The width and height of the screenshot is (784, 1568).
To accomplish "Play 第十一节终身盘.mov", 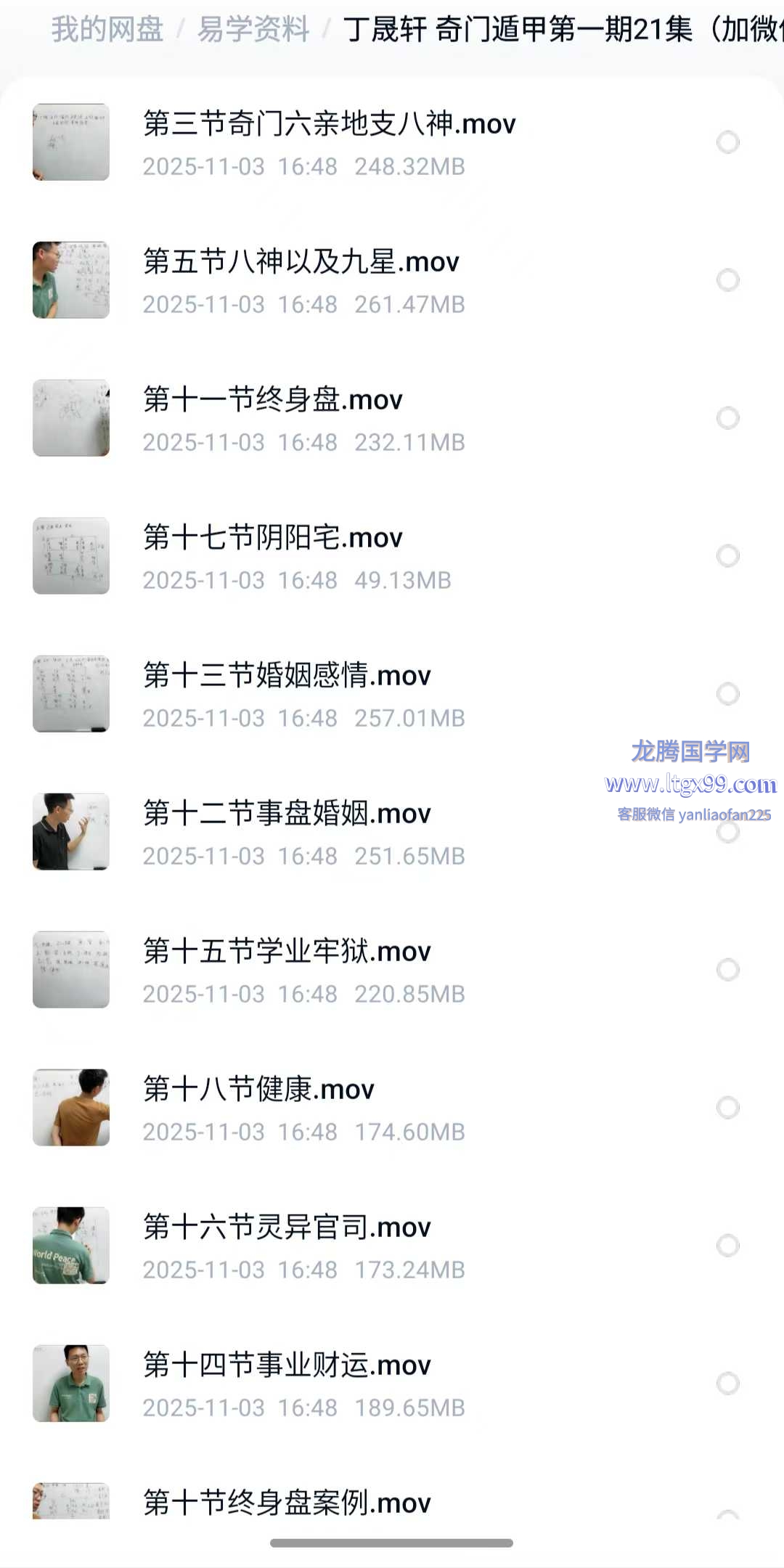I will (x=273, y=400).
